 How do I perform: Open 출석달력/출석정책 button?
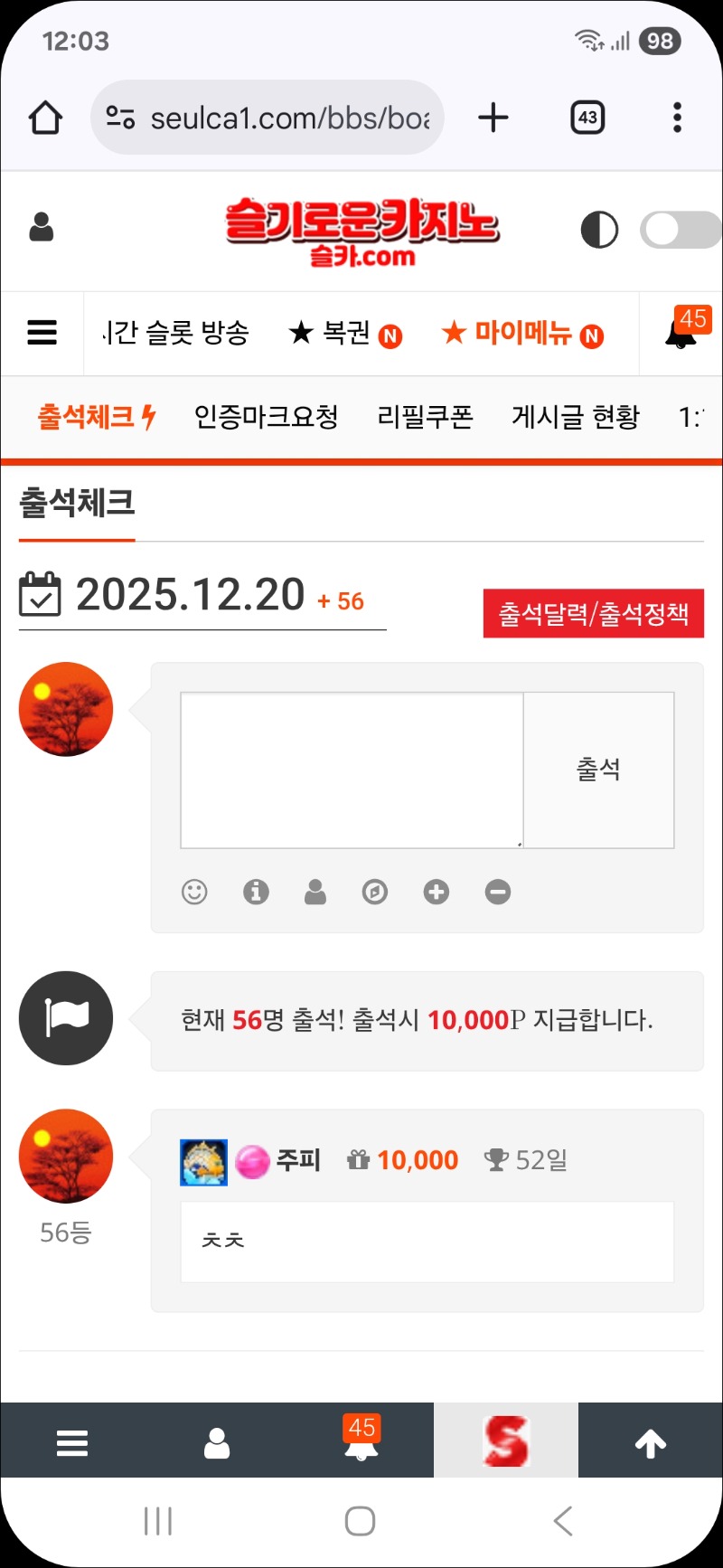point(593,614)
